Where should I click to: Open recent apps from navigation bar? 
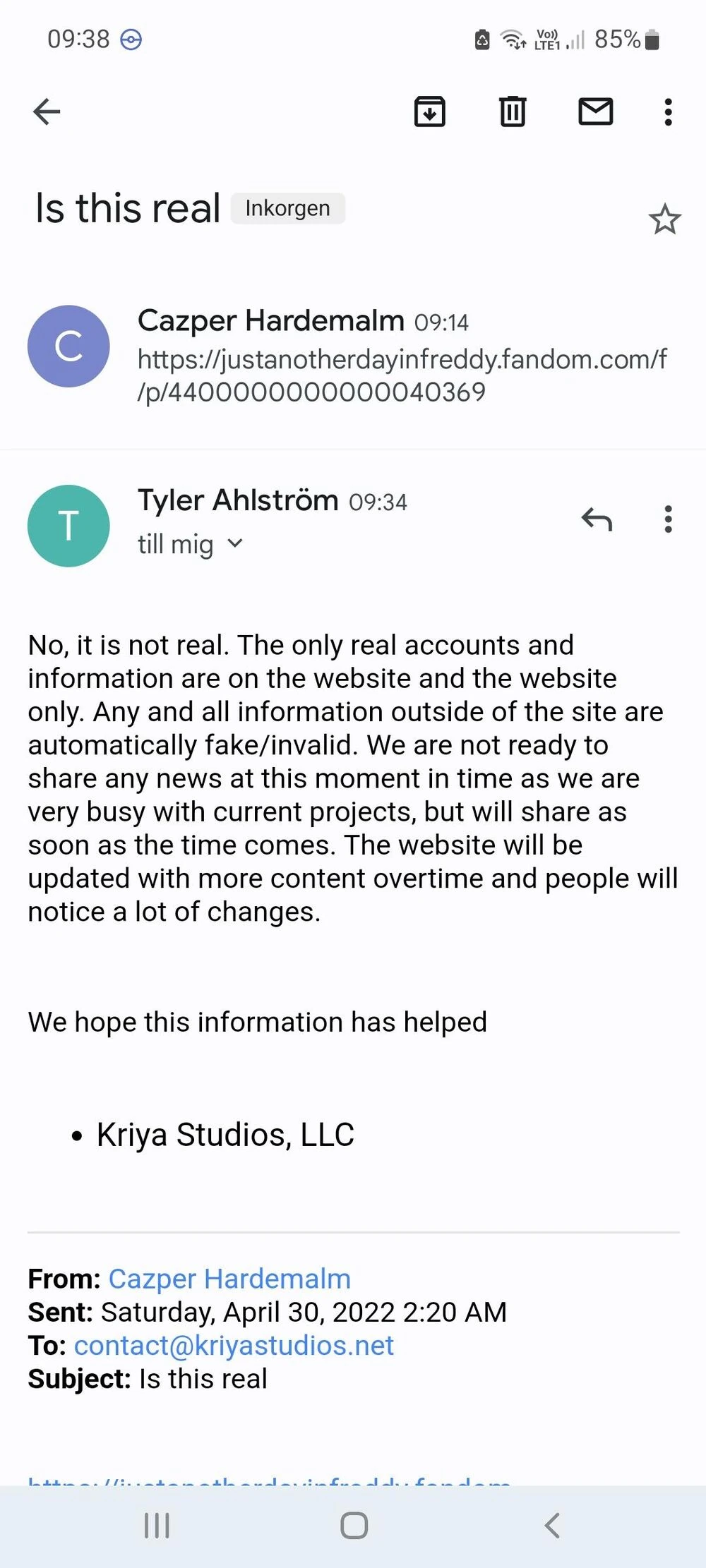(x=157, y=1526)
